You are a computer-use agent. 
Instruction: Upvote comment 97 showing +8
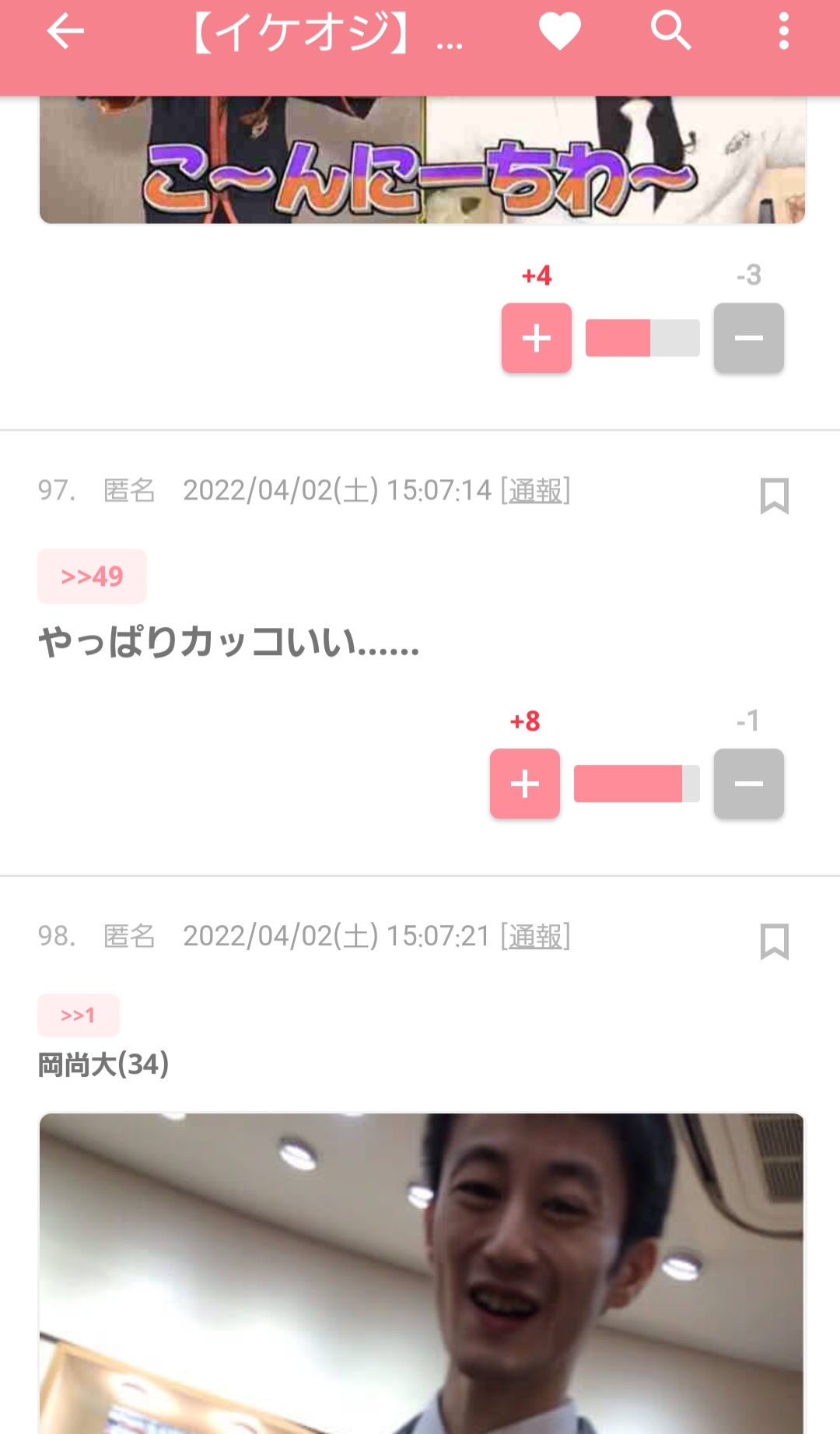(x=525, y=784)
